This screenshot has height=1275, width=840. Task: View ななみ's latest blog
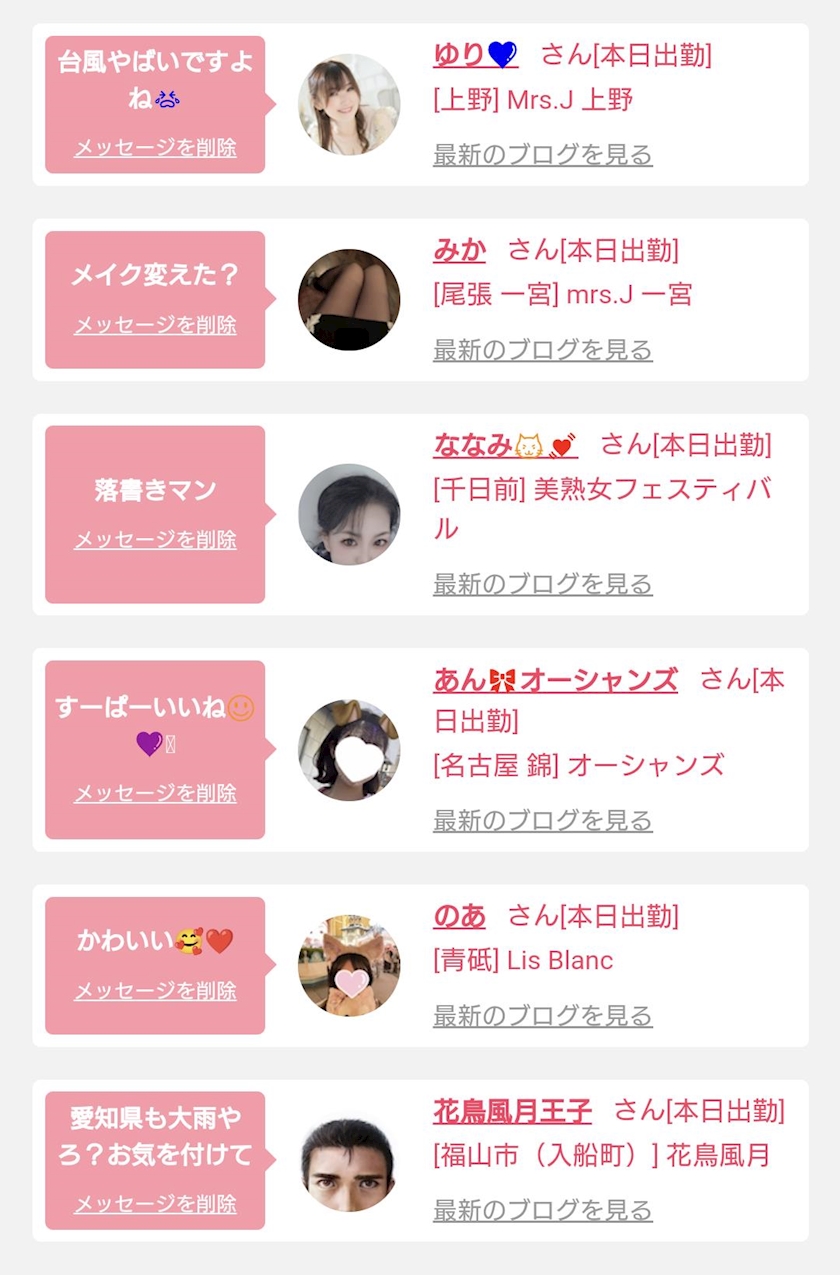tap(543, 584)
